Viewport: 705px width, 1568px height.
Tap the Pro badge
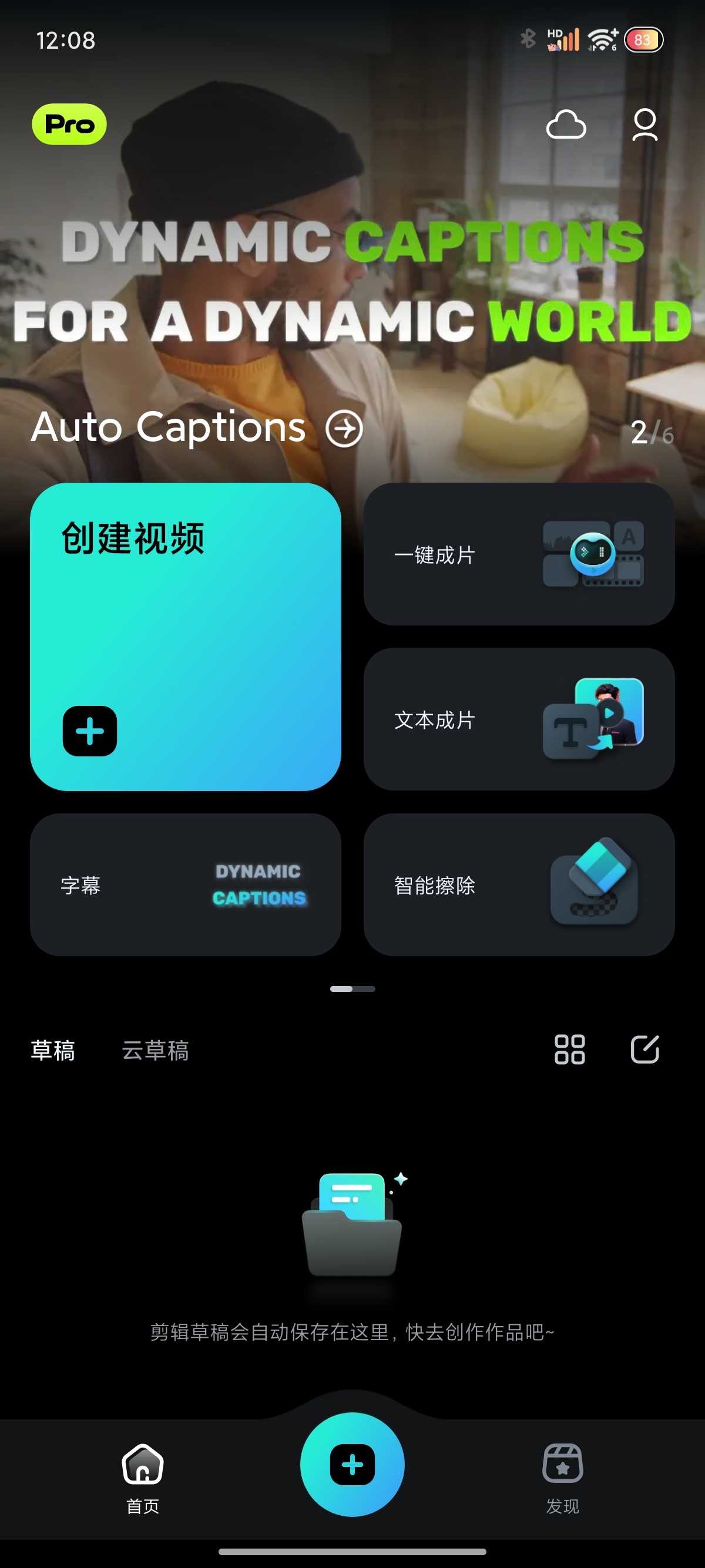69,124
